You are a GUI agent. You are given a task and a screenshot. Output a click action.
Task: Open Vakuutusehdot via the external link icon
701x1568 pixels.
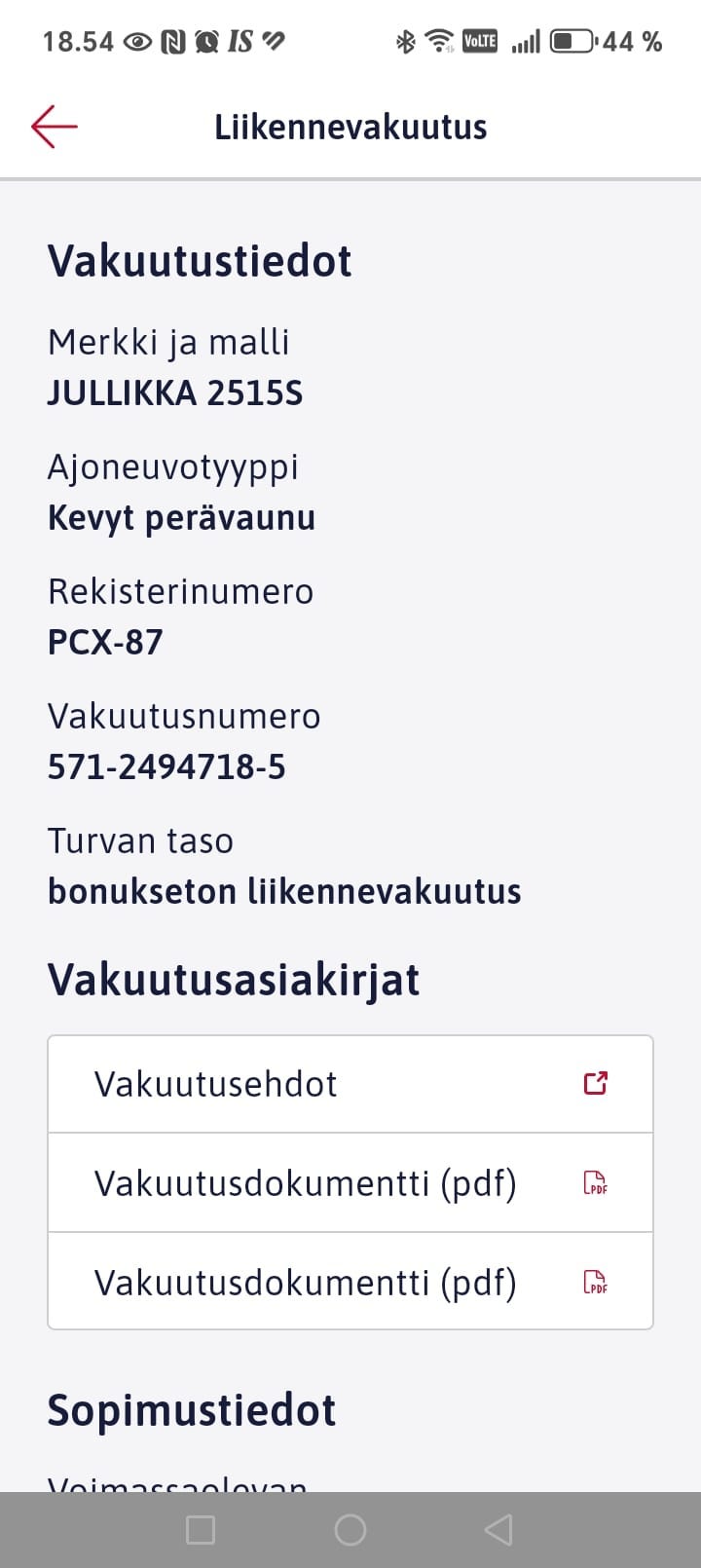[x=595, y=1082]
